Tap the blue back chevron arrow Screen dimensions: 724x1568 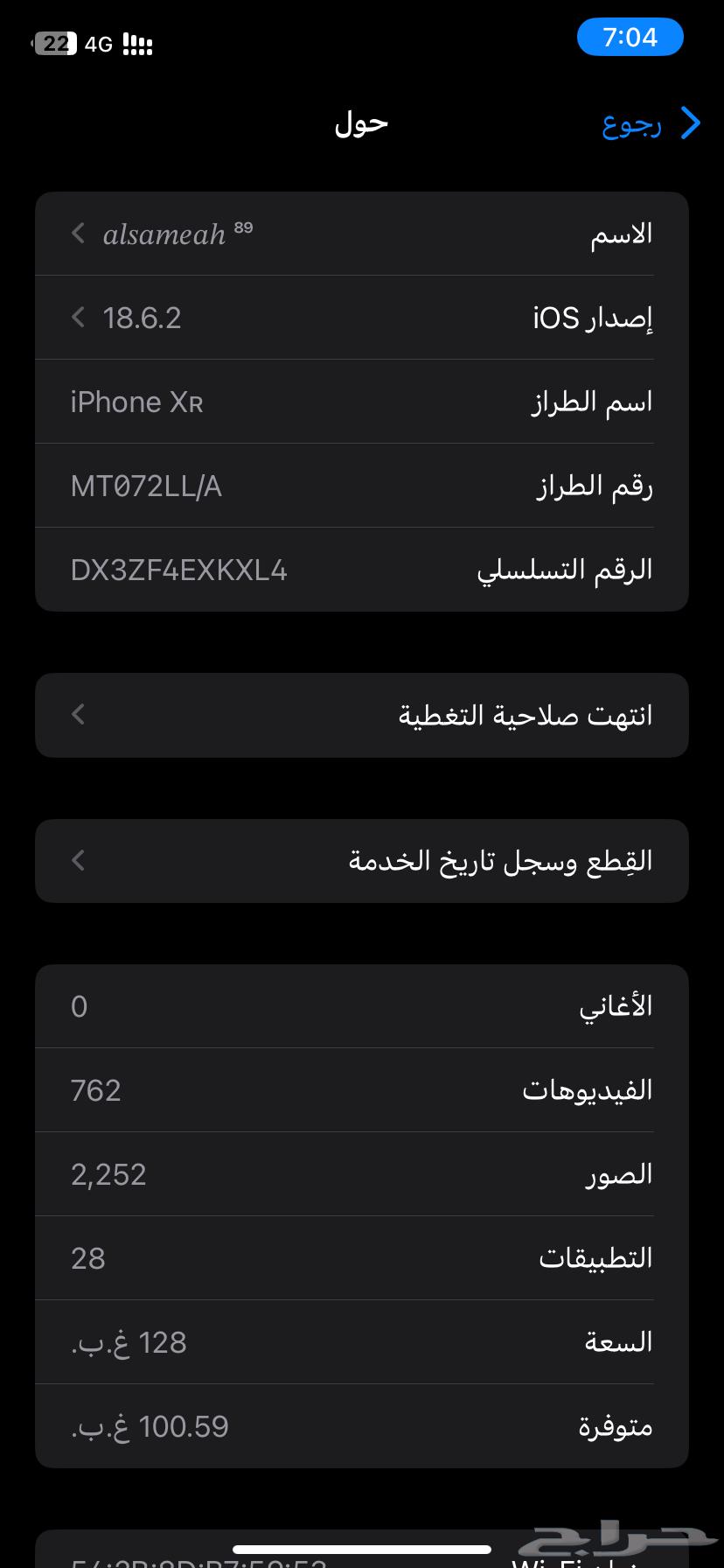(x=690, y=123)
